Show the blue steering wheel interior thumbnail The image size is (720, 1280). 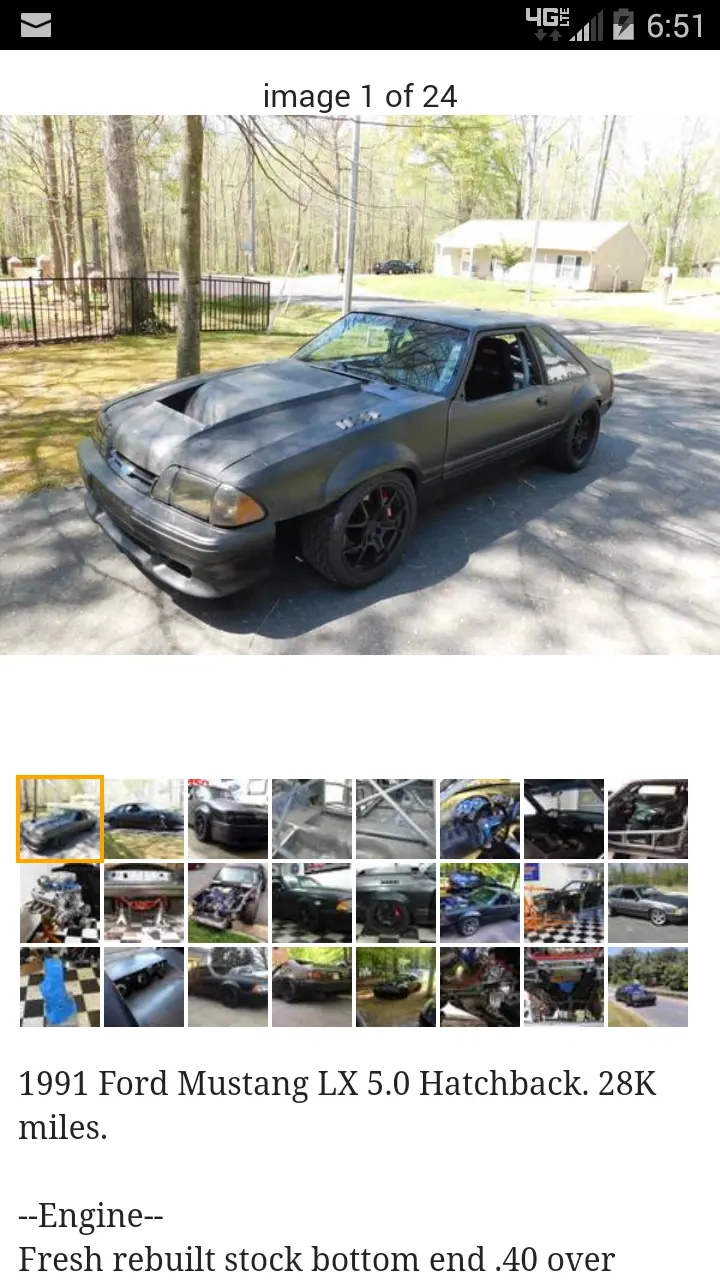480,819
